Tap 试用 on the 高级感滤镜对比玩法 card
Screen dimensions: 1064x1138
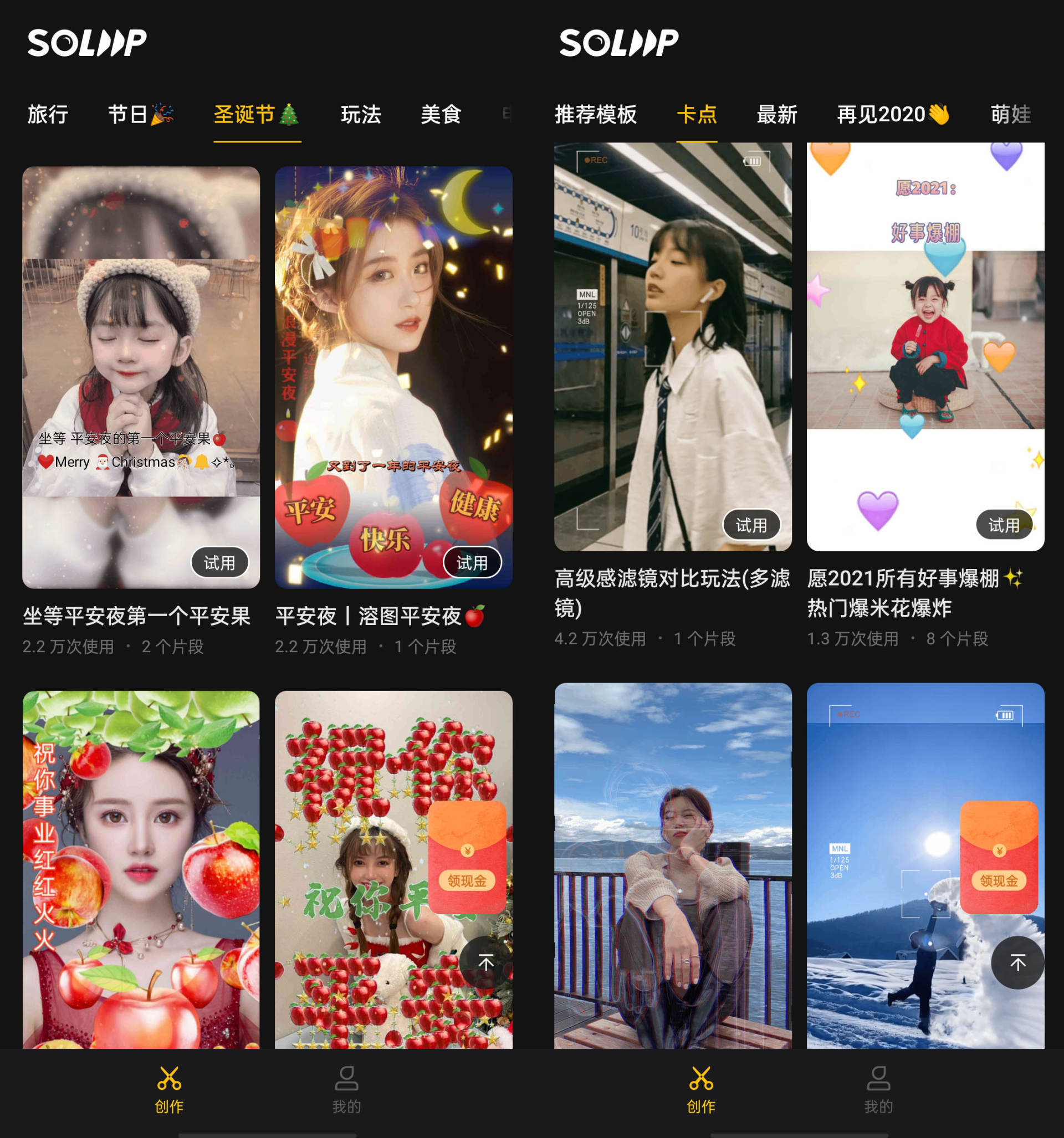click(751, 525)
